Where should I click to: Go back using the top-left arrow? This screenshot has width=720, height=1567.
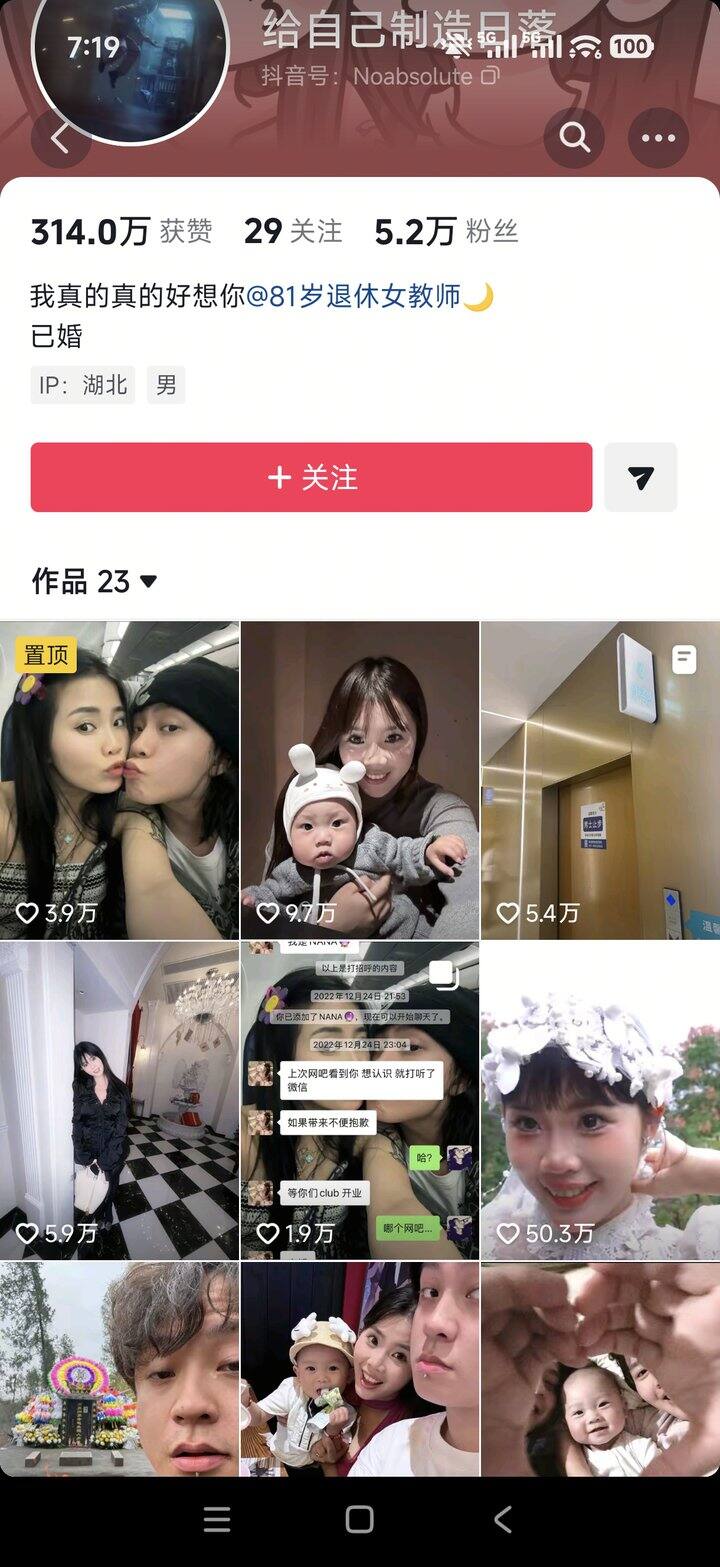tap(60, 139)
